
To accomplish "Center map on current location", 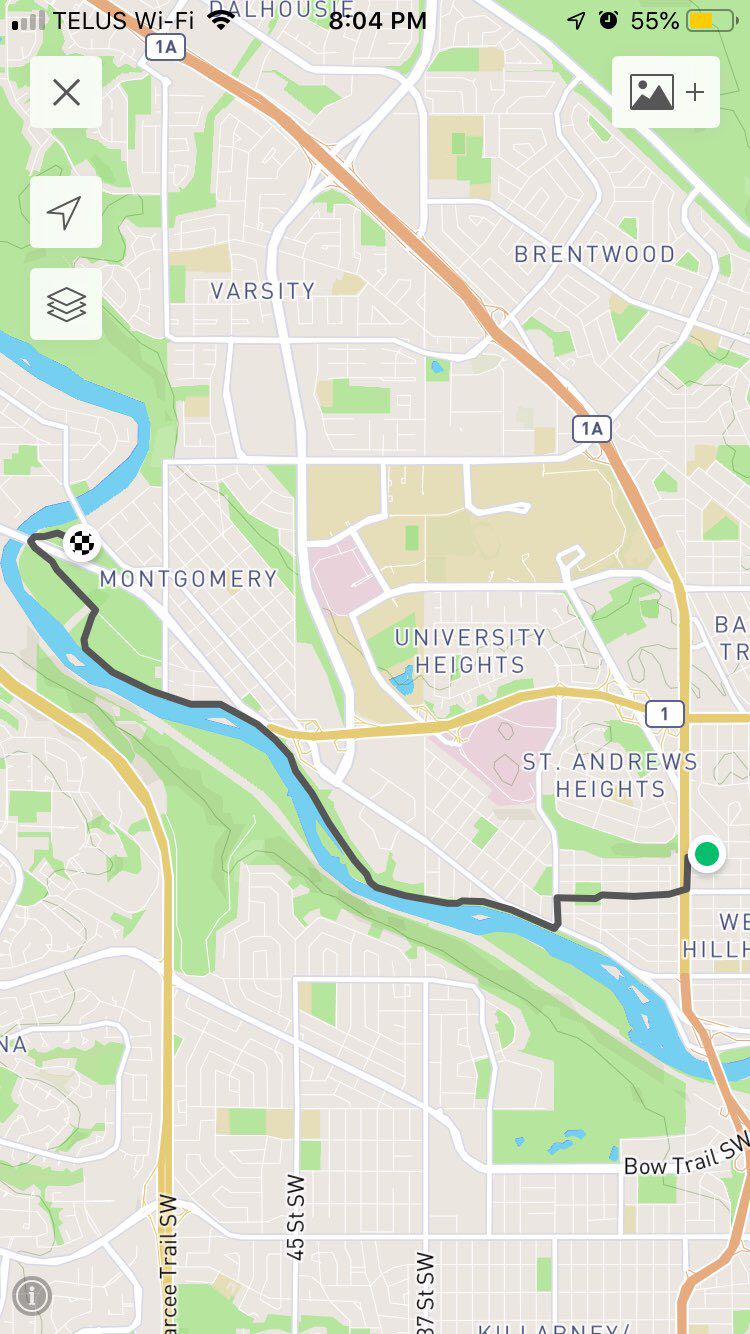I will (x=66, y=212).
